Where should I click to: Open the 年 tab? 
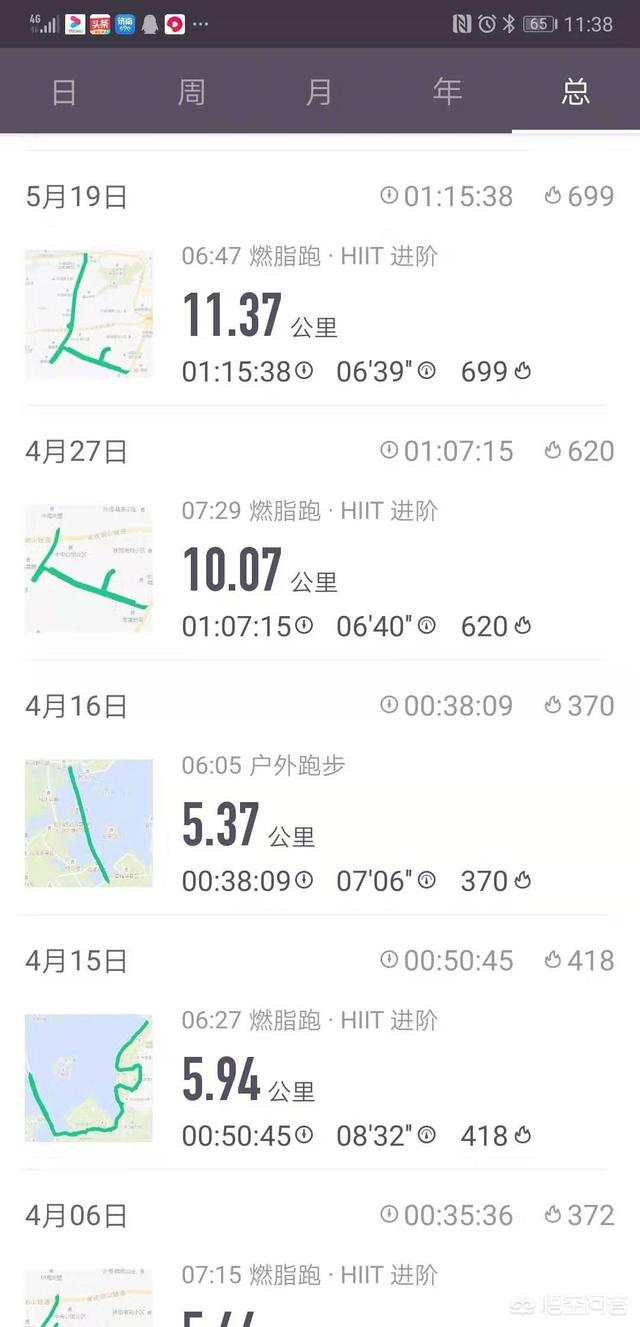coord(448,92)
